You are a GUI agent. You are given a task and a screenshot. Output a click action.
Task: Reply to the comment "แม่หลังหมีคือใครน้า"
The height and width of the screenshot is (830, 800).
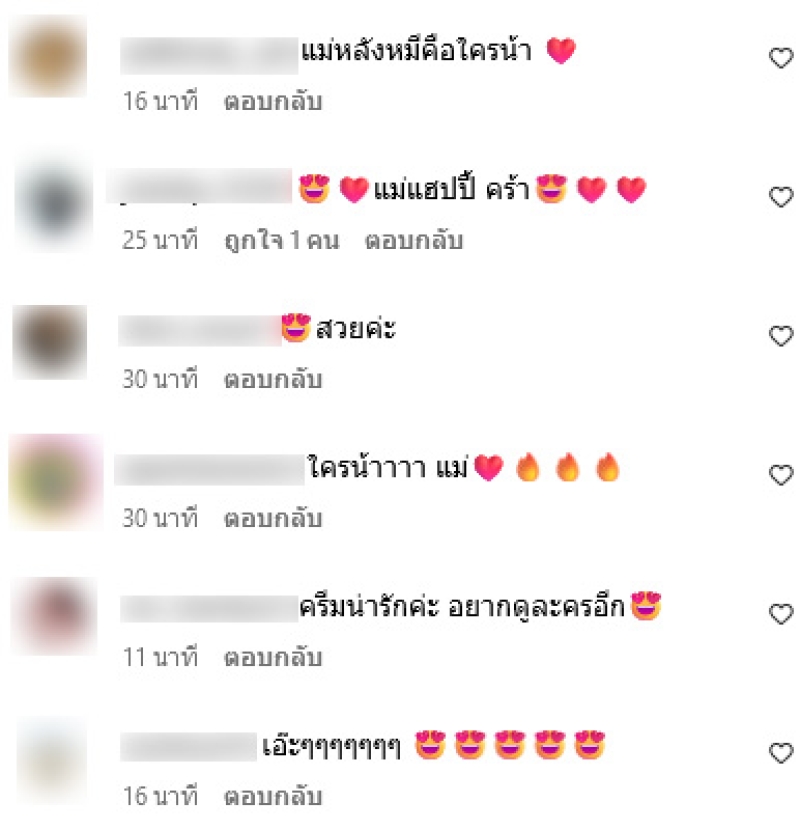(x=273, y=102)
